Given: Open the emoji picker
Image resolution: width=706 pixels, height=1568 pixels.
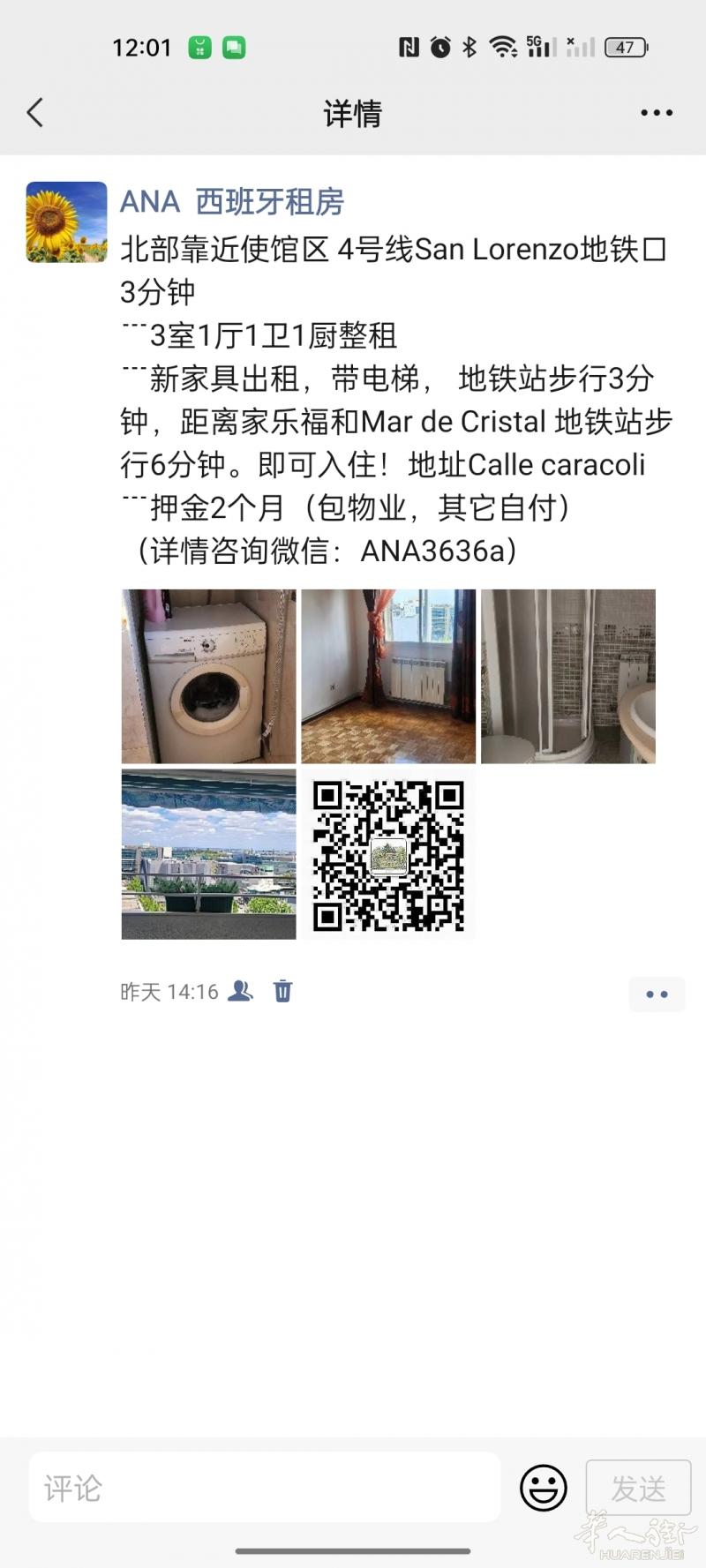Looking at the screenshot, I should pos(543,1489).
